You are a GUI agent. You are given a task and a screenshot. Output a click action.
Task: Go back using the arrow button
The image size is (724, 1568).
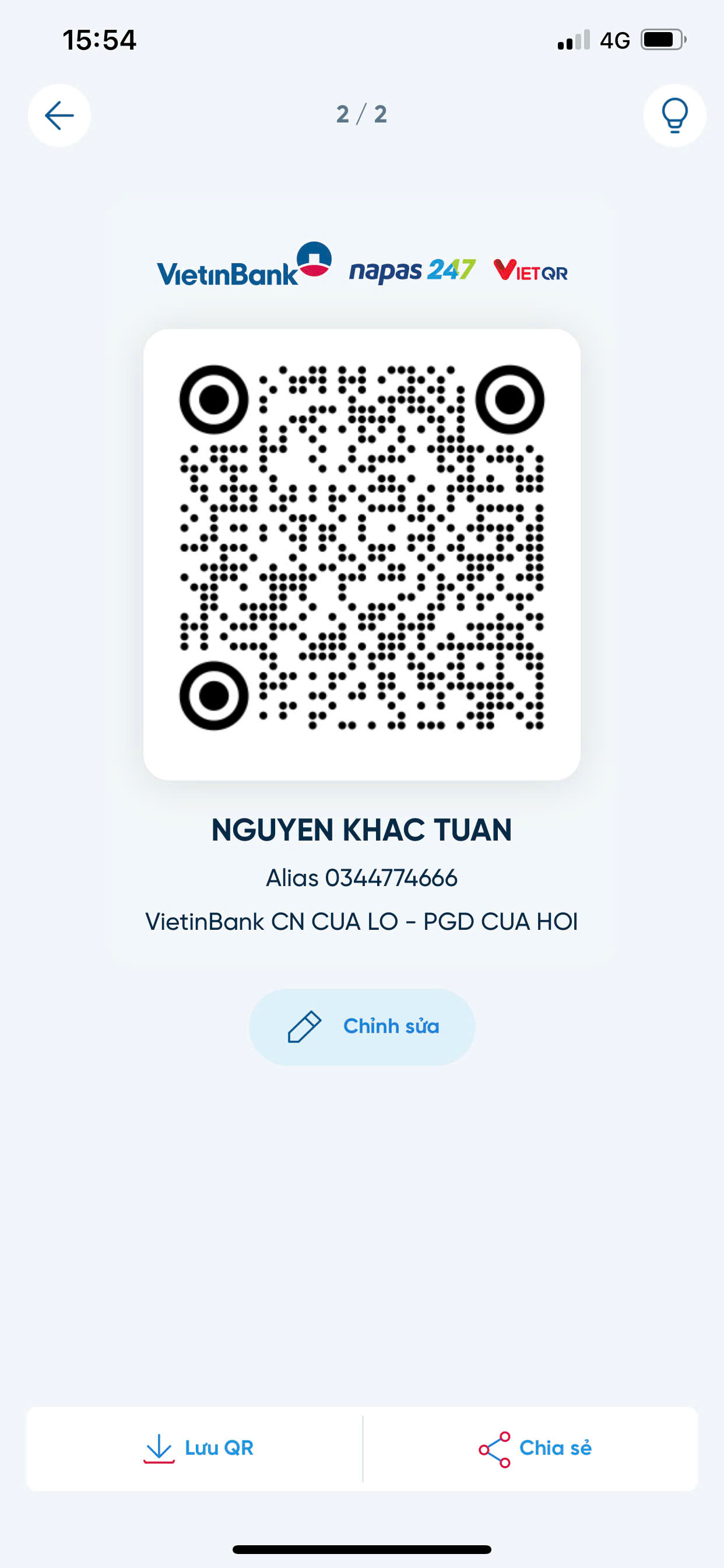(x=59, y=116)
